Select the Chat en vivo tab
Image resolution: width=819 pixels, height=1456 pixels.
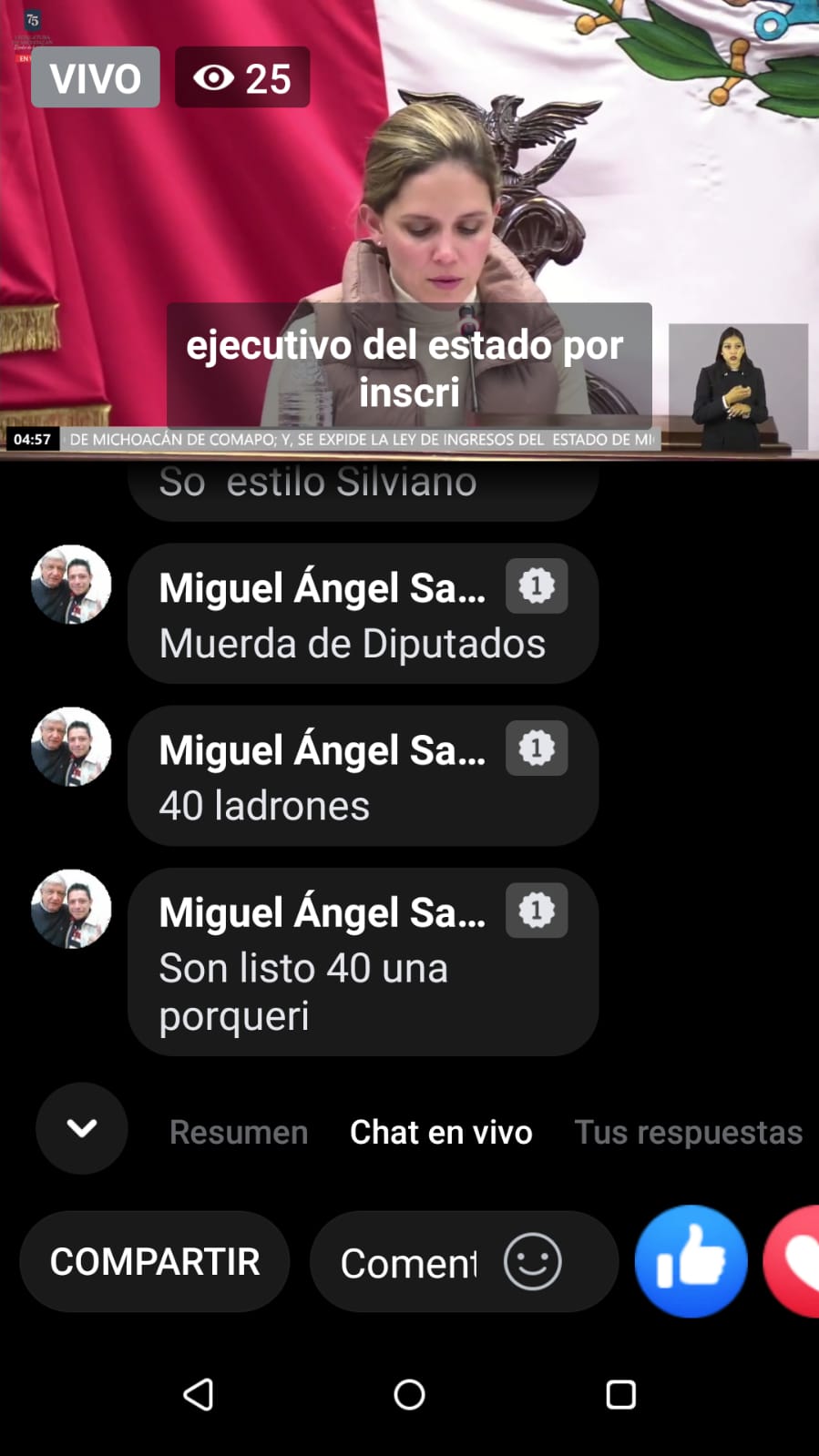click(x=441, y=1132)
